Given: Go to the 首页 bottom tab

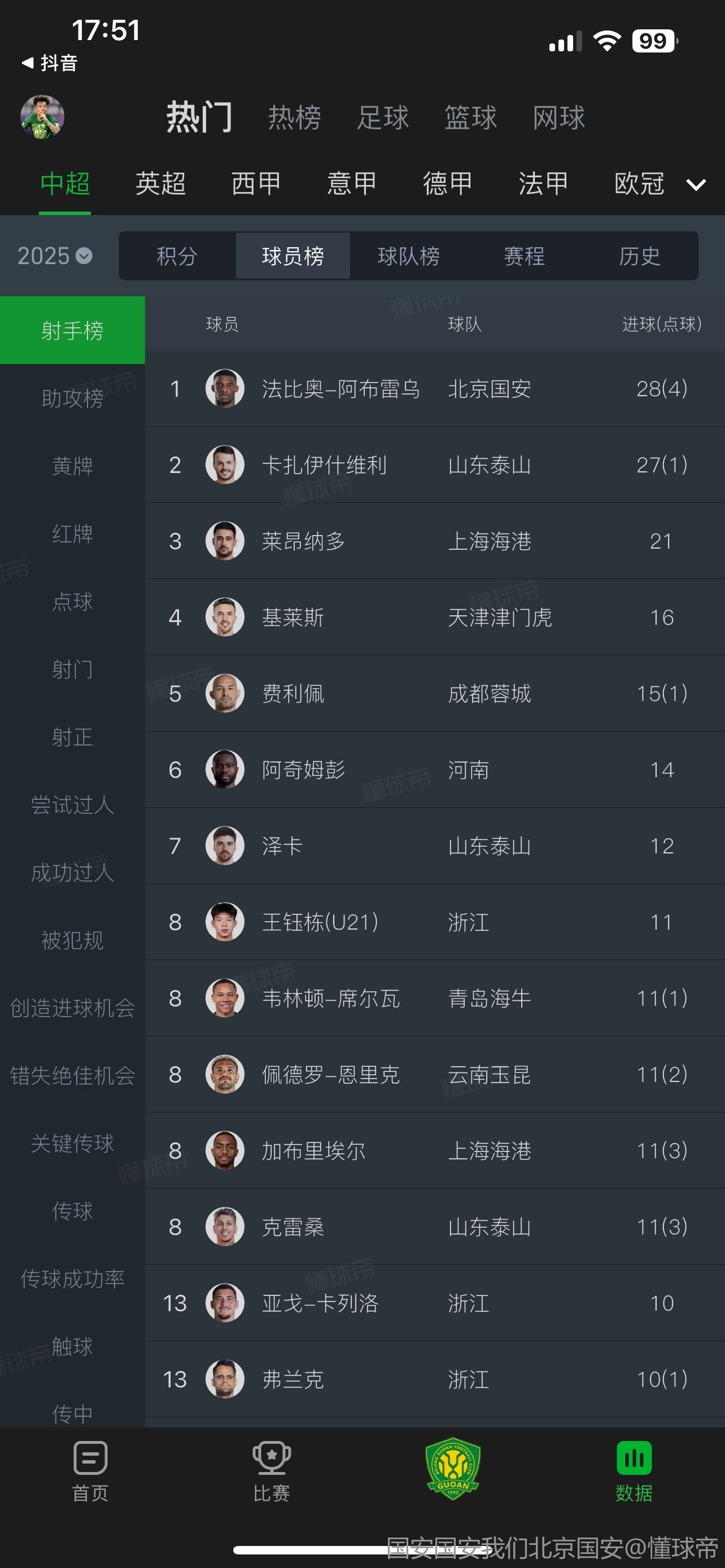Looking at the screenshot, I should [x=90, y=1471].
